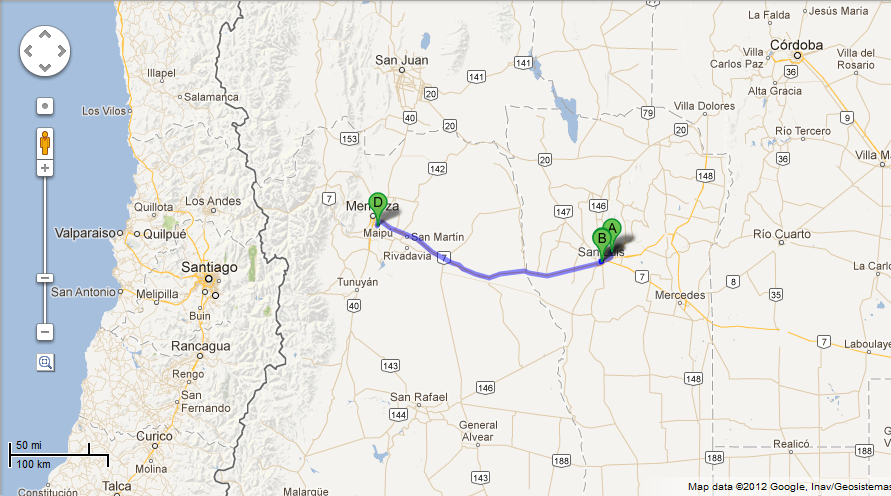891x496 pixels.
Task: Tap the recenter dot button
Action: [45, 105]
